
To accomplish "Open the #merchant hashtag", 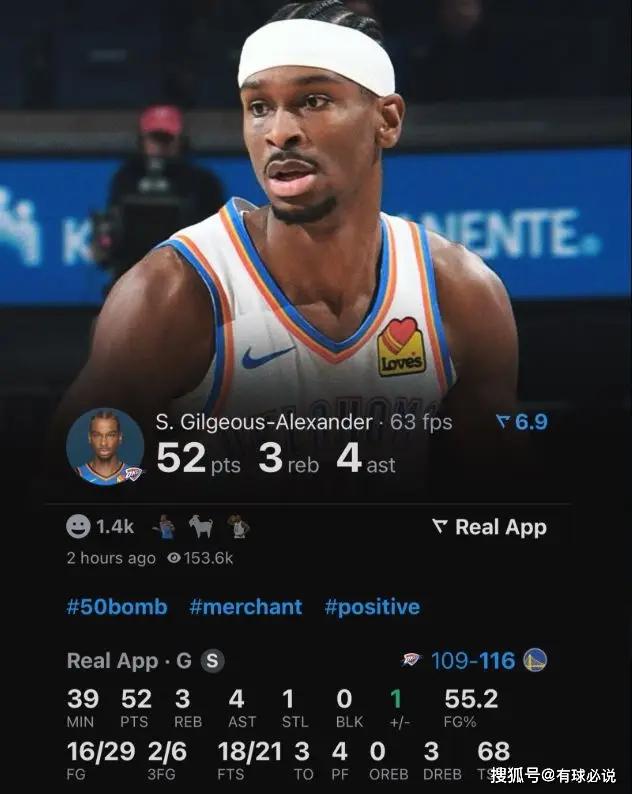I will [x=245, y=607].
